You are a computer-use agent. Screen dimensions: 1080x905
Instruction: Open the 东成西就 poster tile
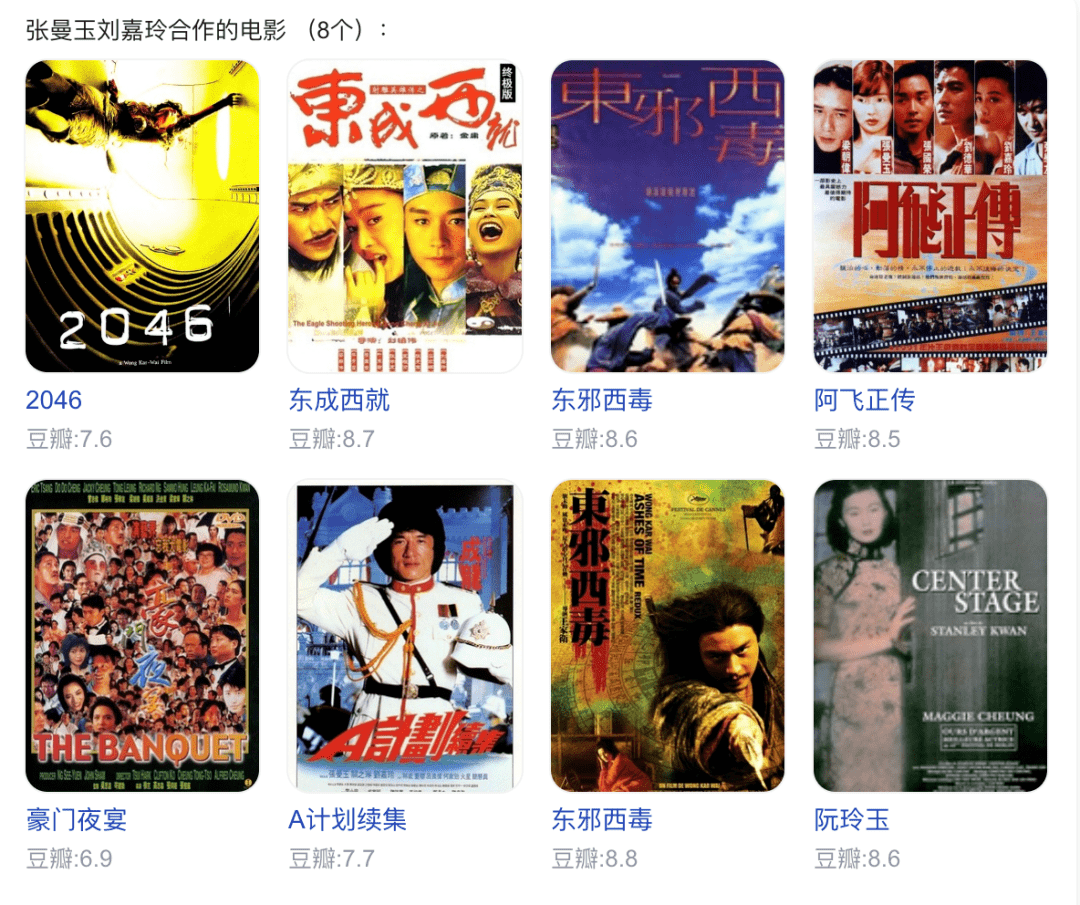point(405,216)
